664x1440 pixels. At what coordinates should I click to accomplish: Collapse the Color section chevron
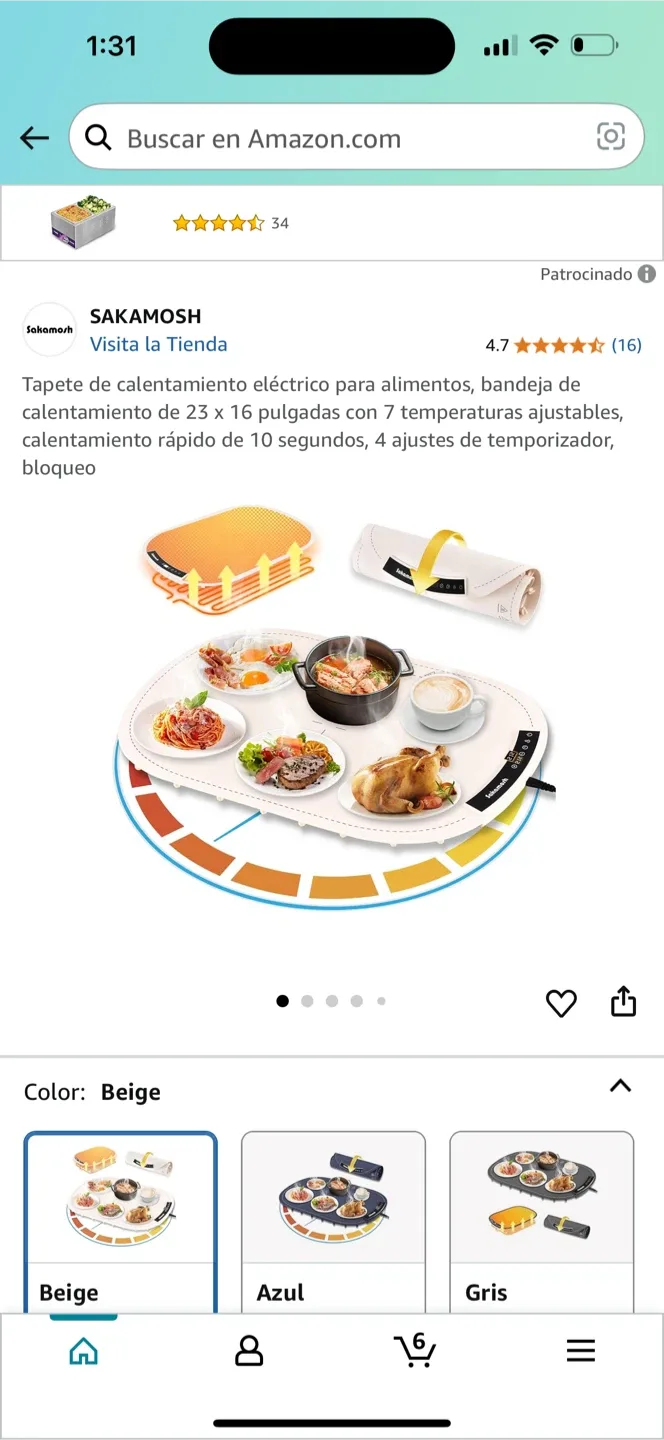point(620,1086)
